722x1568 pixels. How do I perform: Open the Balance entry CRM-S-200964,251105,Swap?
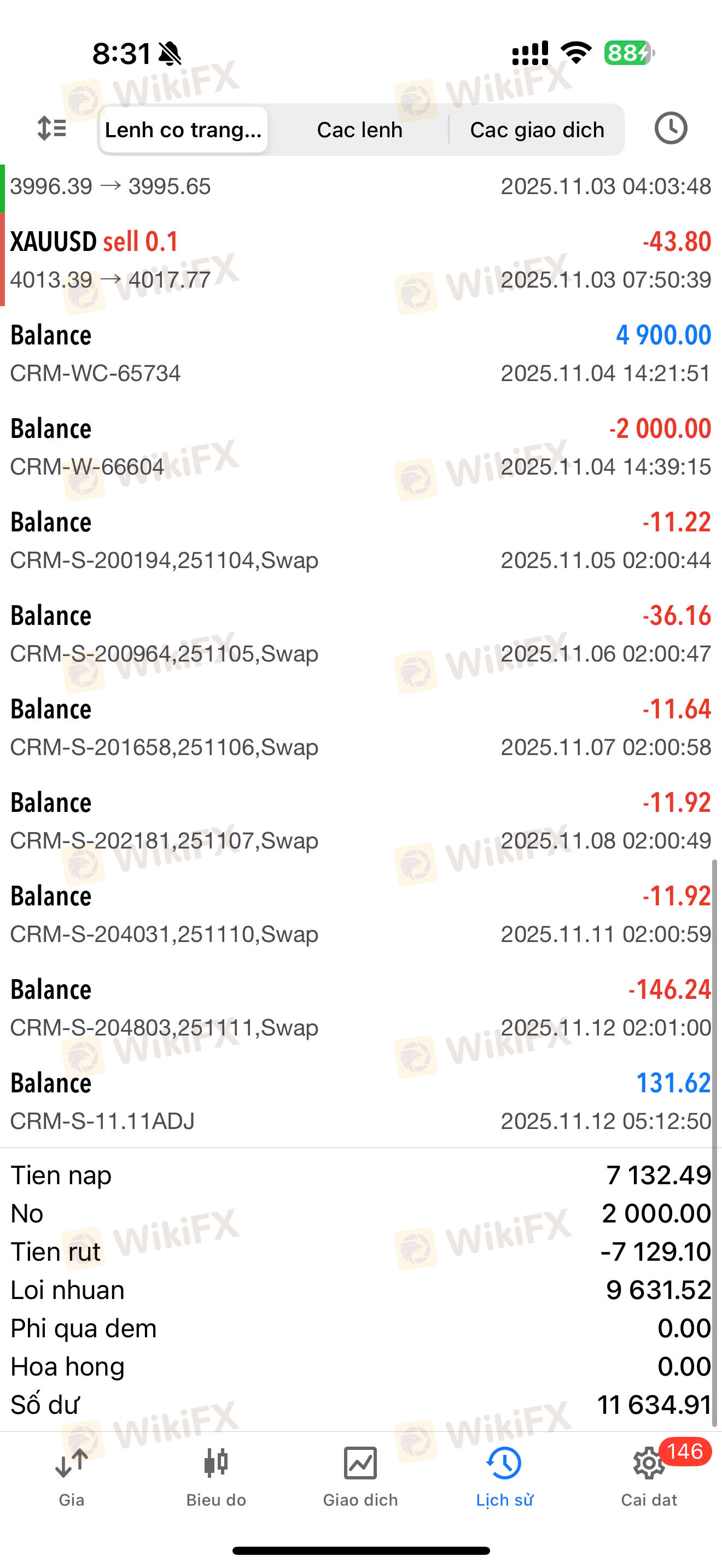pyautogui.click(x=361, y=634)
